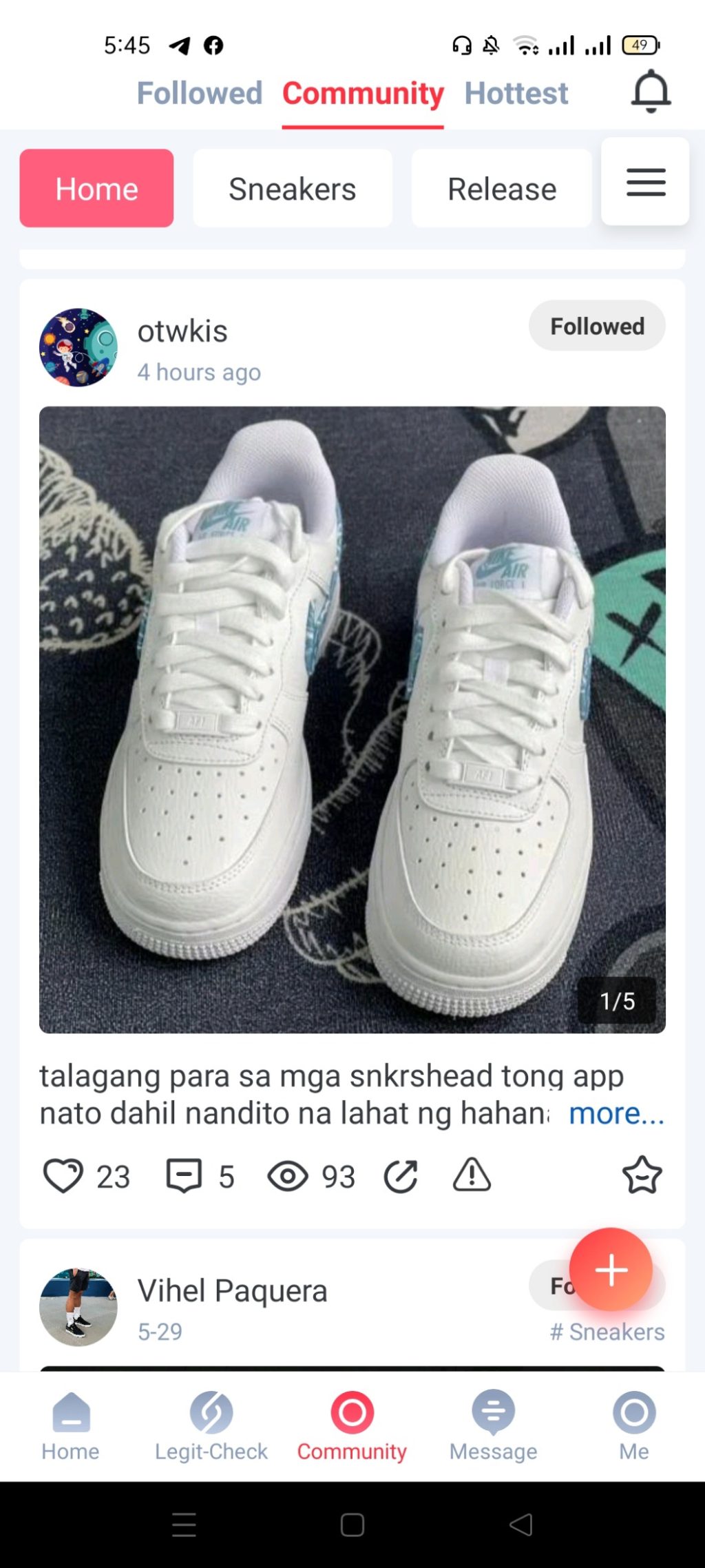The width and height of the screenshot is (705, 1568).
Task: Switch to the Hottest tab
Action: coord(516,93)
